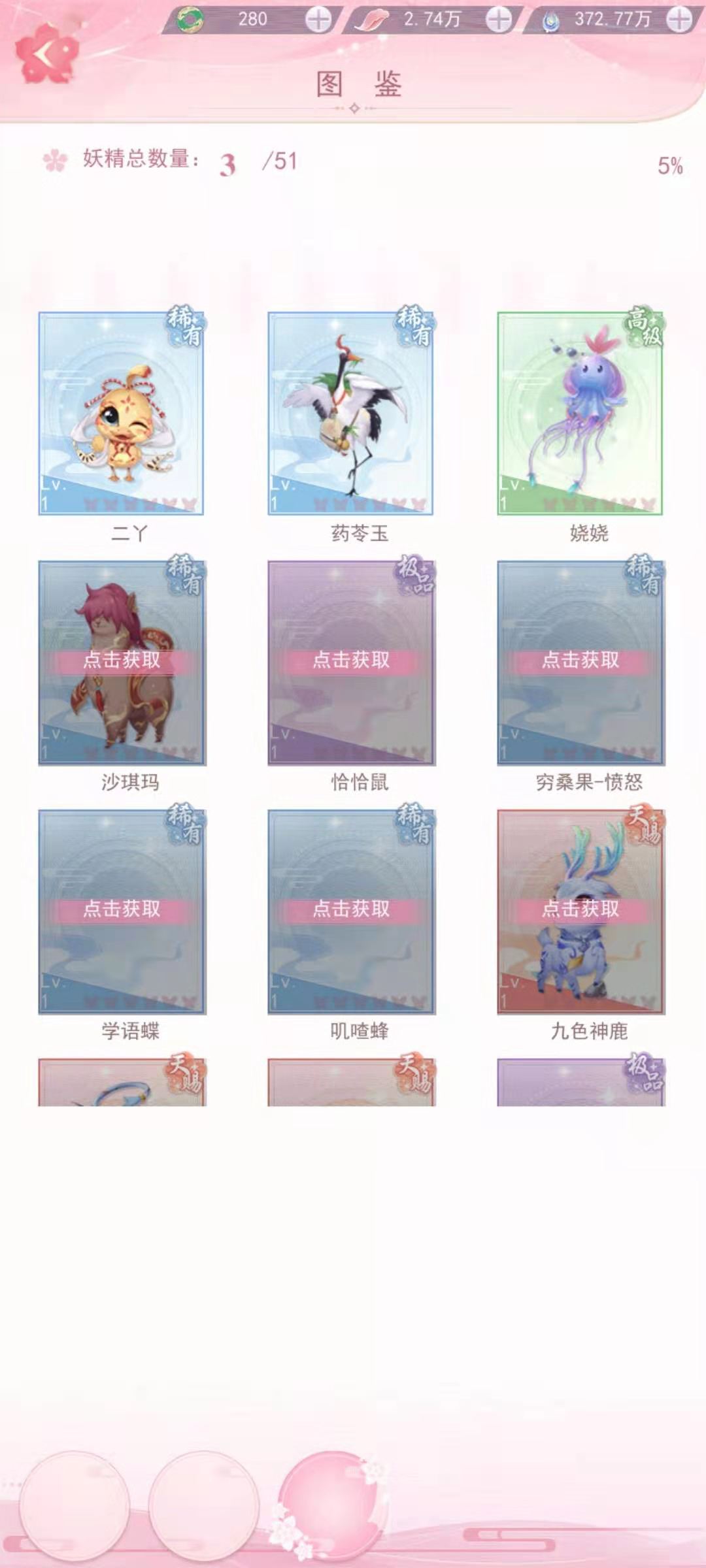The height and width of the screenshot is (1568, 706).
Task: Open the 娆娆 jellyfish card
Action: [x=580, y=414]
